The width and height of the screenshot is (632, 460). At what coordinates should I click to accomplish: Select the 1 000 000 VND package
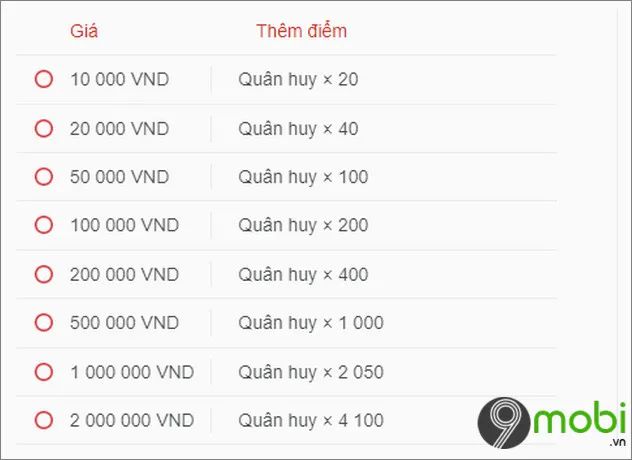click(43, 372)
